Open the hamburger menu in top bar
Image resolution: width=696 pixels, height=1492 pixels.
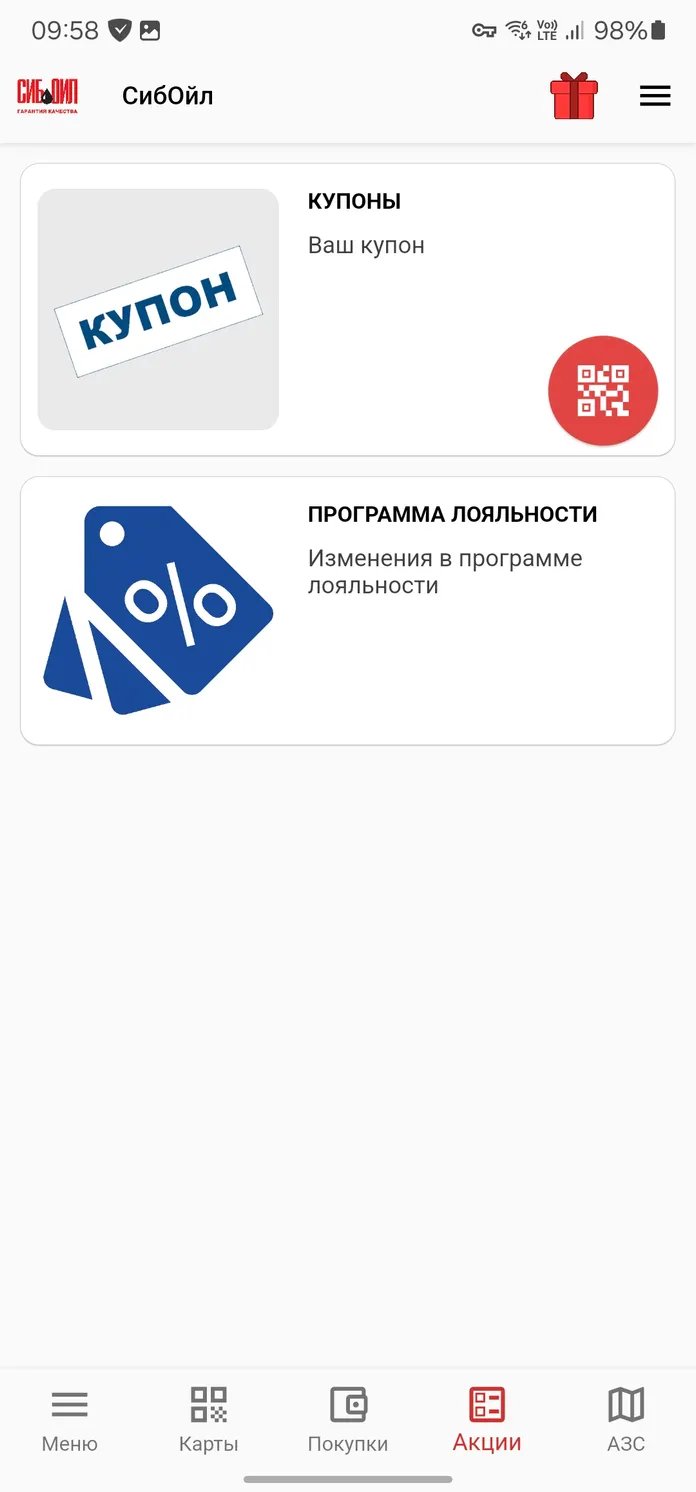pos(655,96)
